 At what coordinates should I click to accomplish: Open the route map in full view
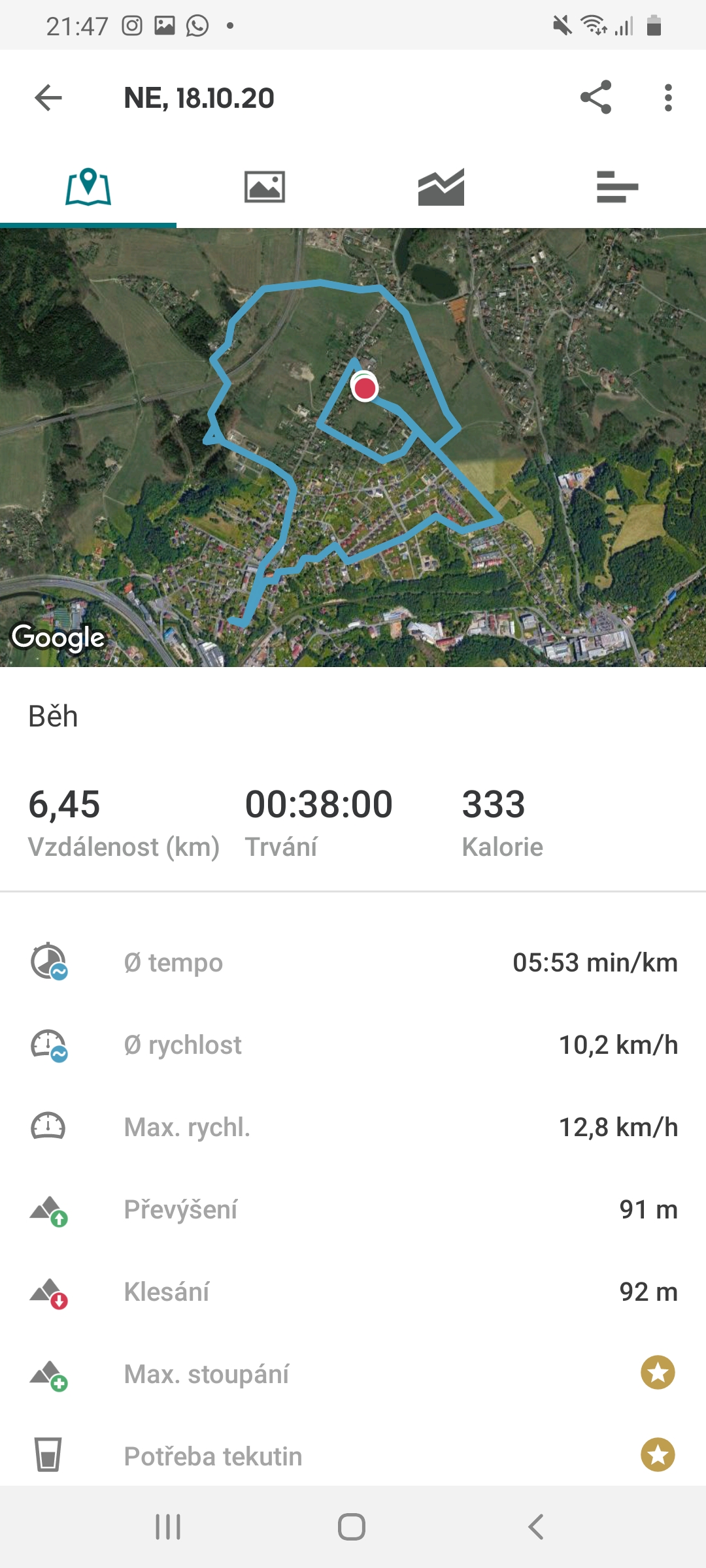pos(353,448)
